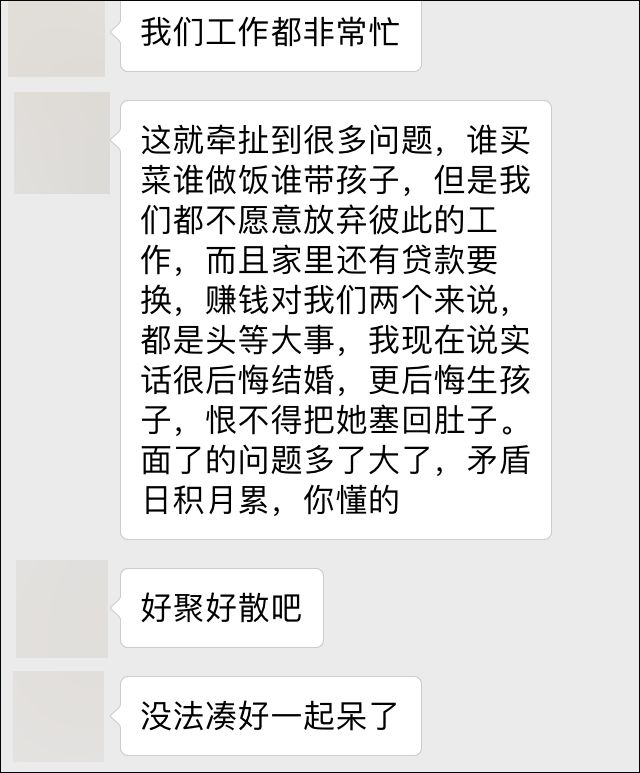Image resolution: width=640 pixels, height=773 pixels.
Task: Open profile avatar beside 好聚好散吧
Action: click(62, 608)
